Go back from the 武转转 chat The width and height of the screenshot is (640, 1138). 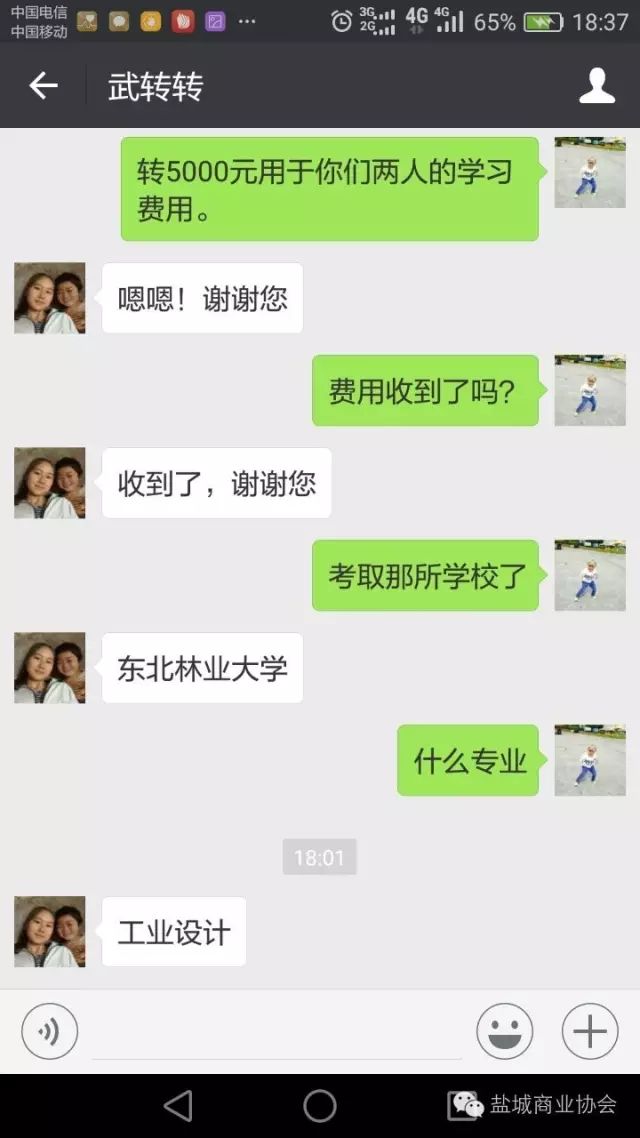[43, 86]
